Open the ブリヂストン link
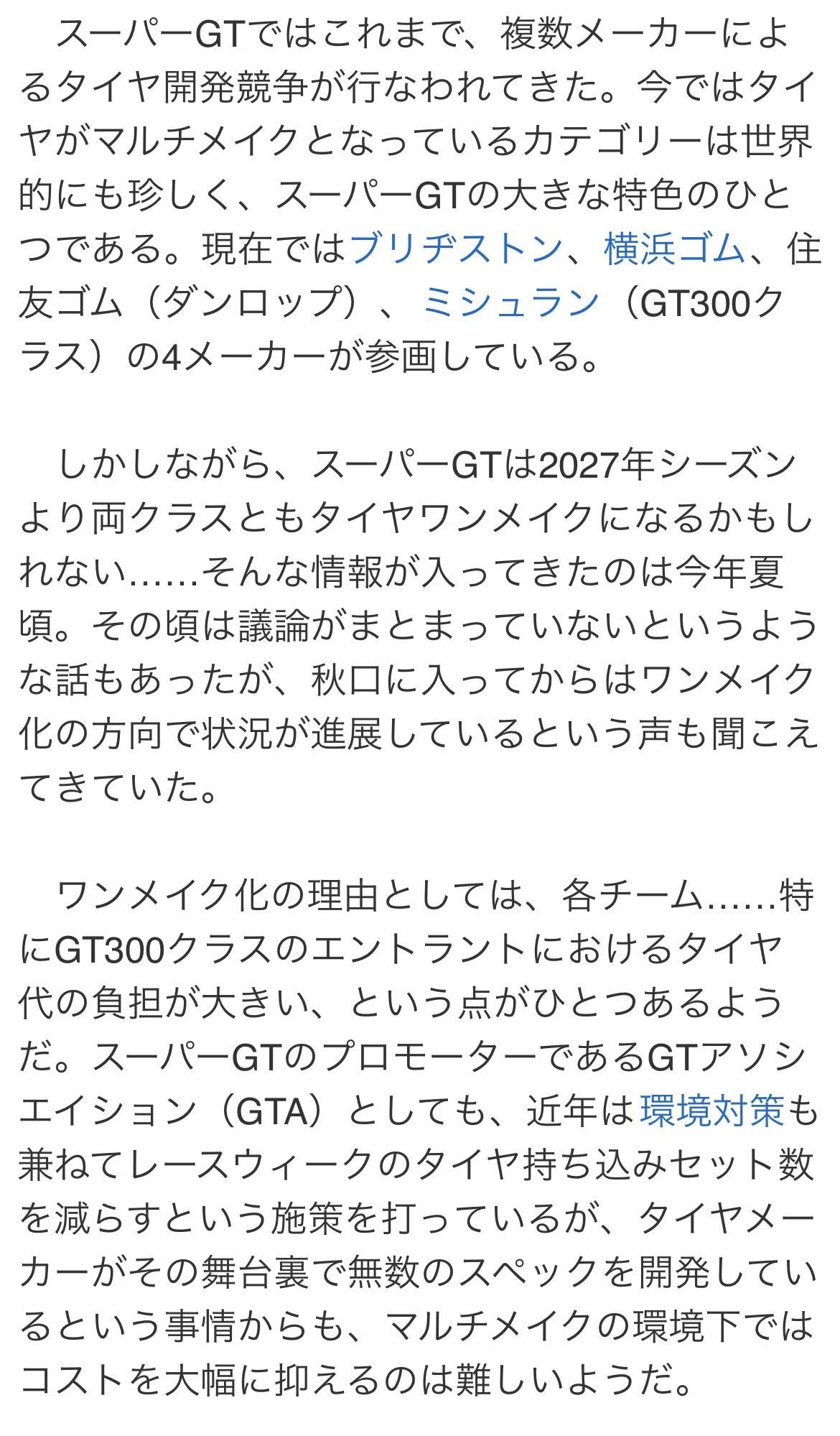The width and height of the screenshot is (840, 1436). click(457, 249)
